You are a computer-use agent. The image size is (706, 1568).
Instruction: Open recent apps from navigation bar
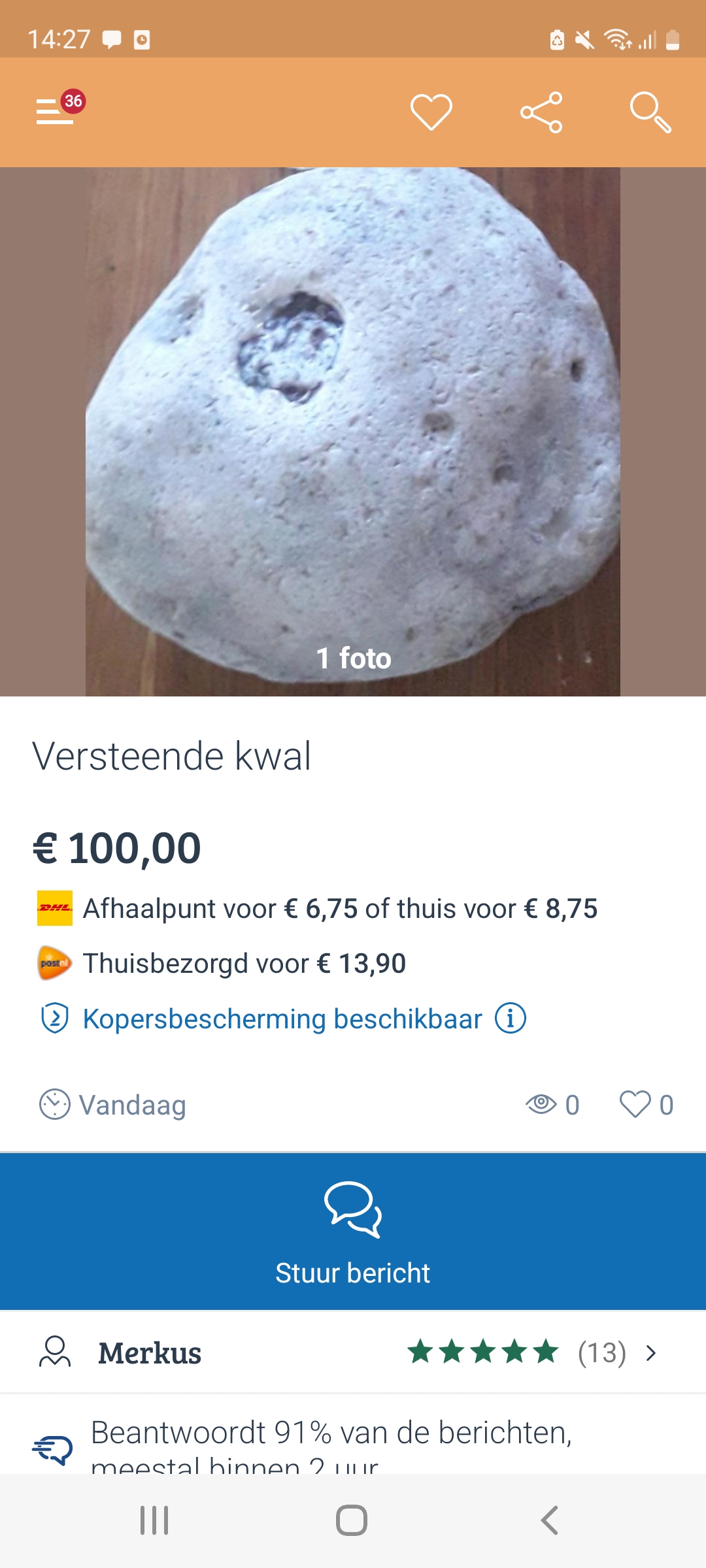[x=154, y=1520]
